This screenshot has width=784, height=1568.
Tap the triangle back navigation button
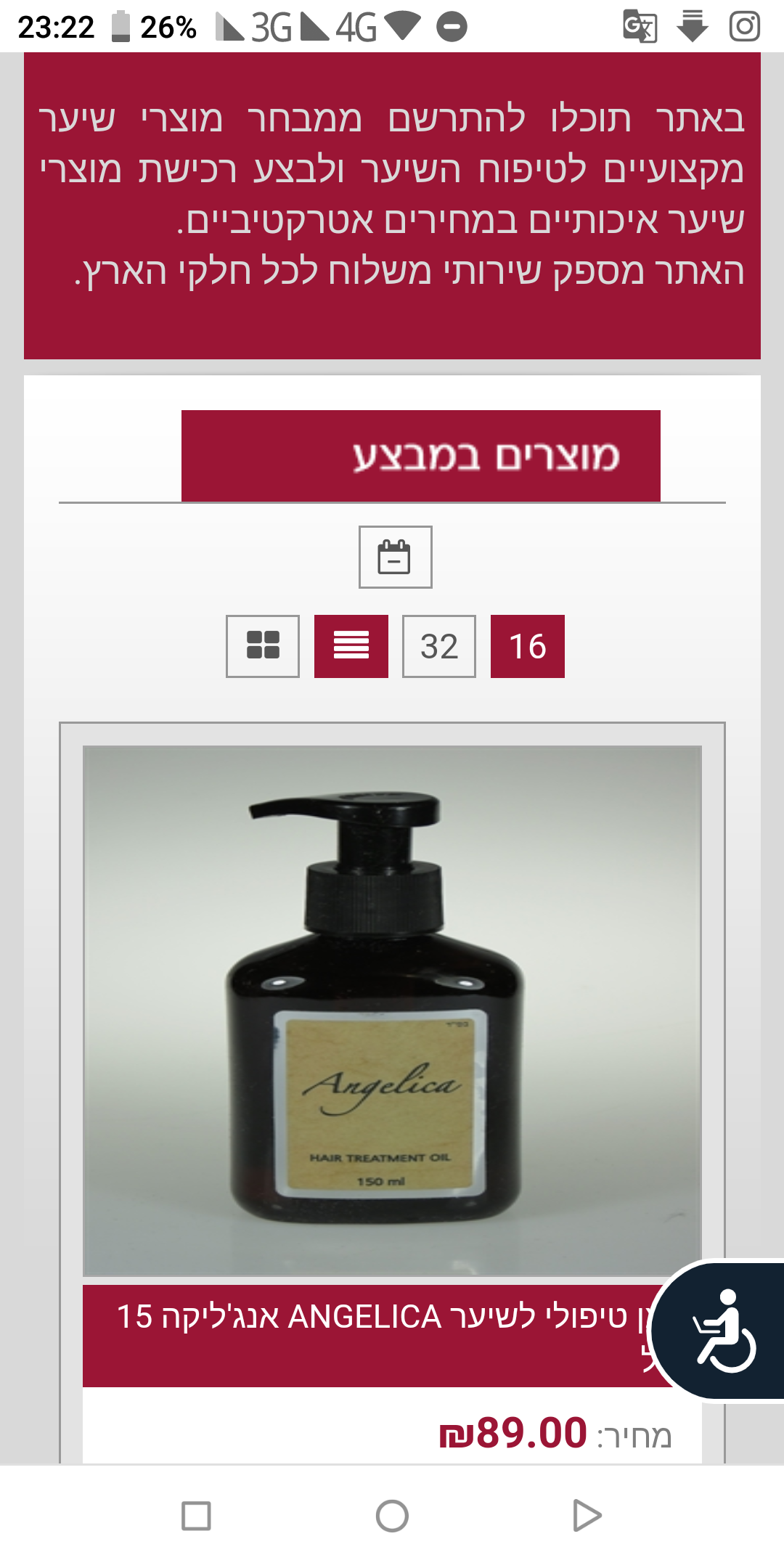(x=587, y=1516)
